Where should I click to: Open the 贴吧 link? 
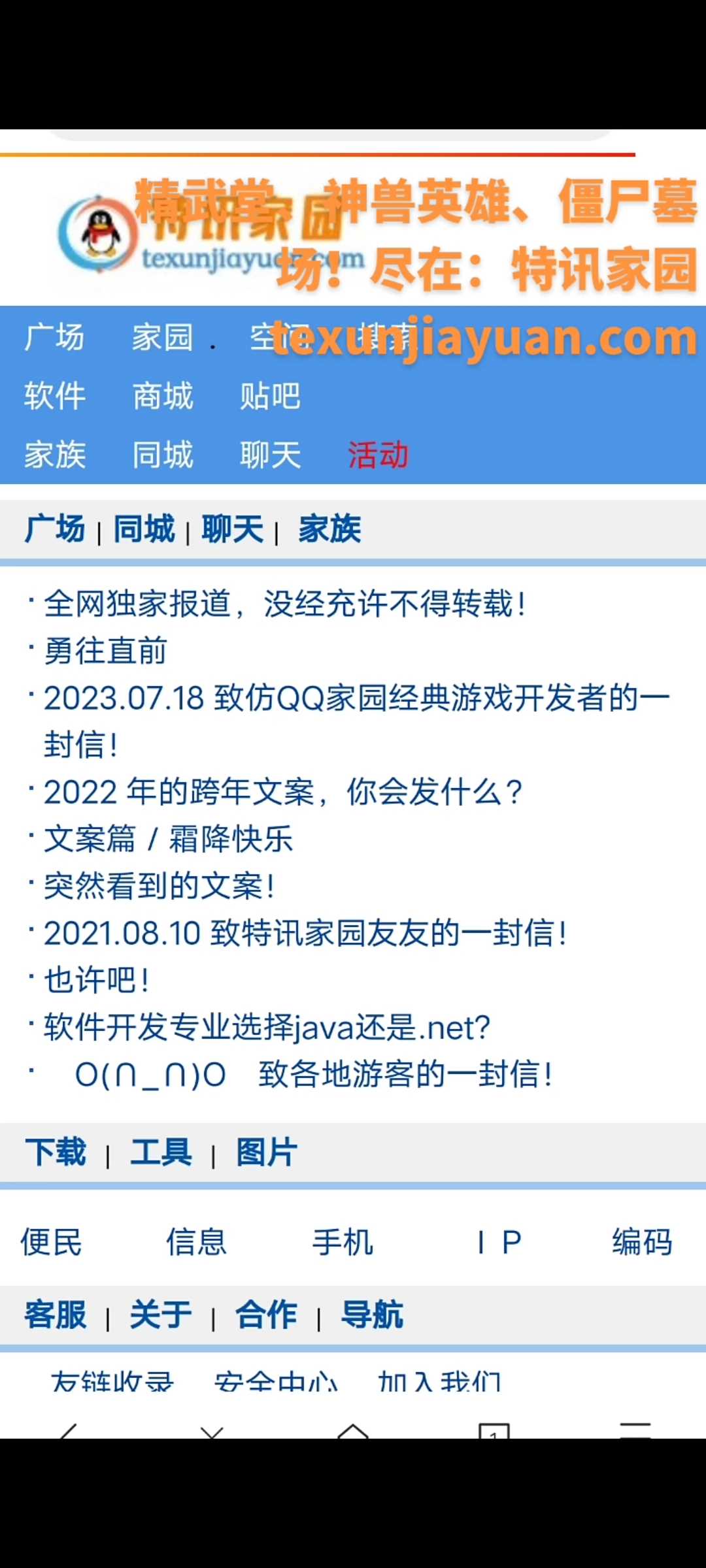(x=270, y=396)
